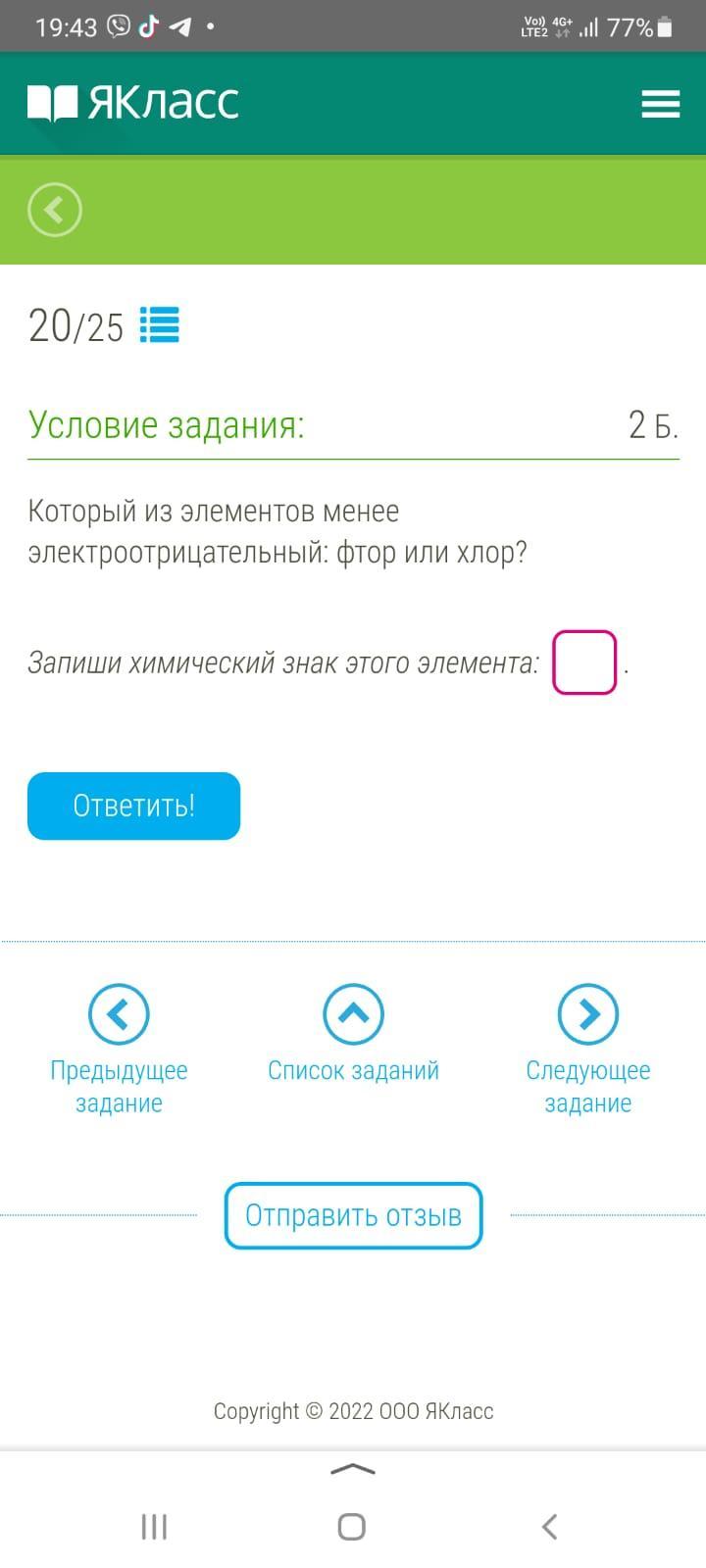Open the task list icon beside 20/25
This screenshot has width=706, height=1568.
159,324
